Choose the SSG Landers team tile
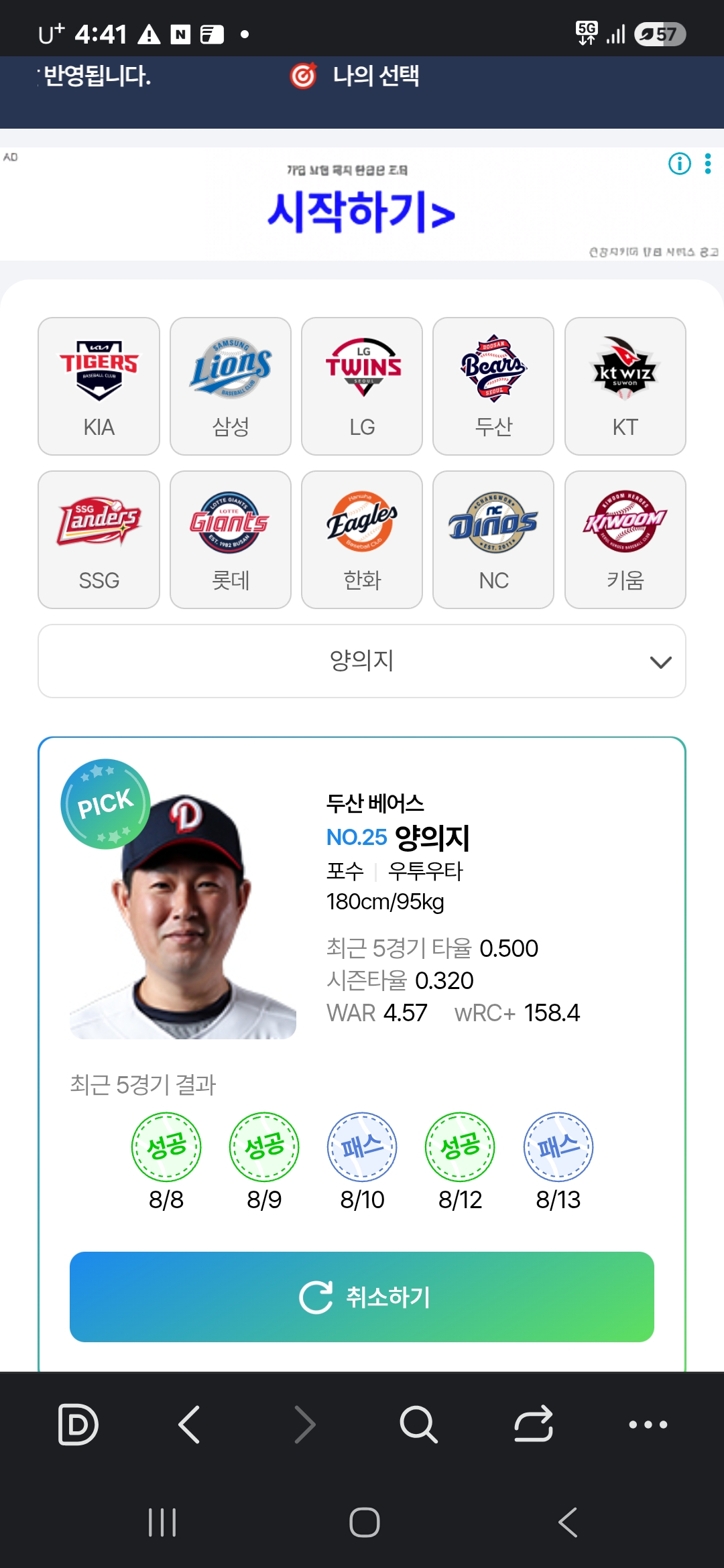 click(x=99, y=539)
